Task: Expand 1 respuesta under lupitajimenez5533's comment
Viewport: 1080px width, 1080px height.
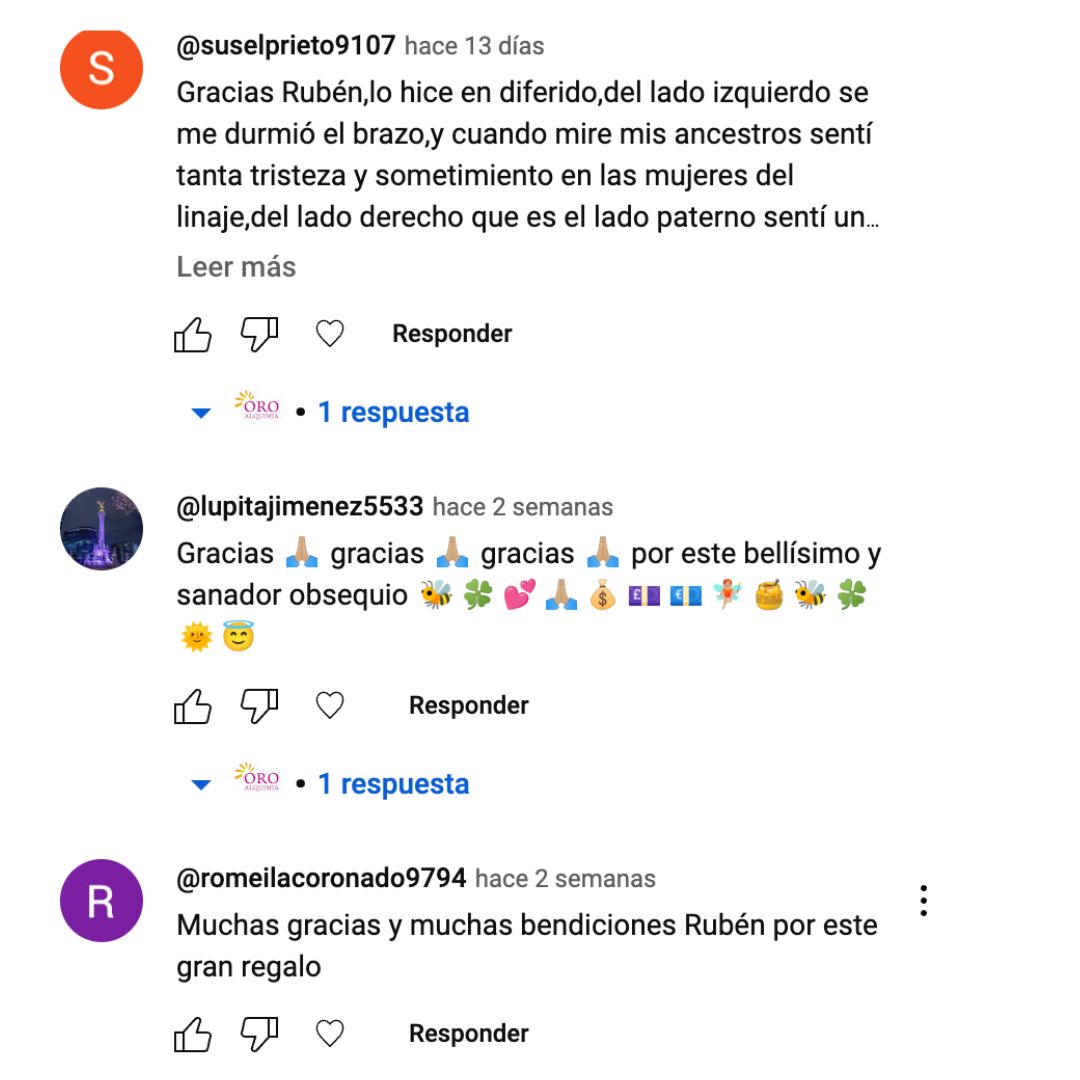Action: click(392, 784)
